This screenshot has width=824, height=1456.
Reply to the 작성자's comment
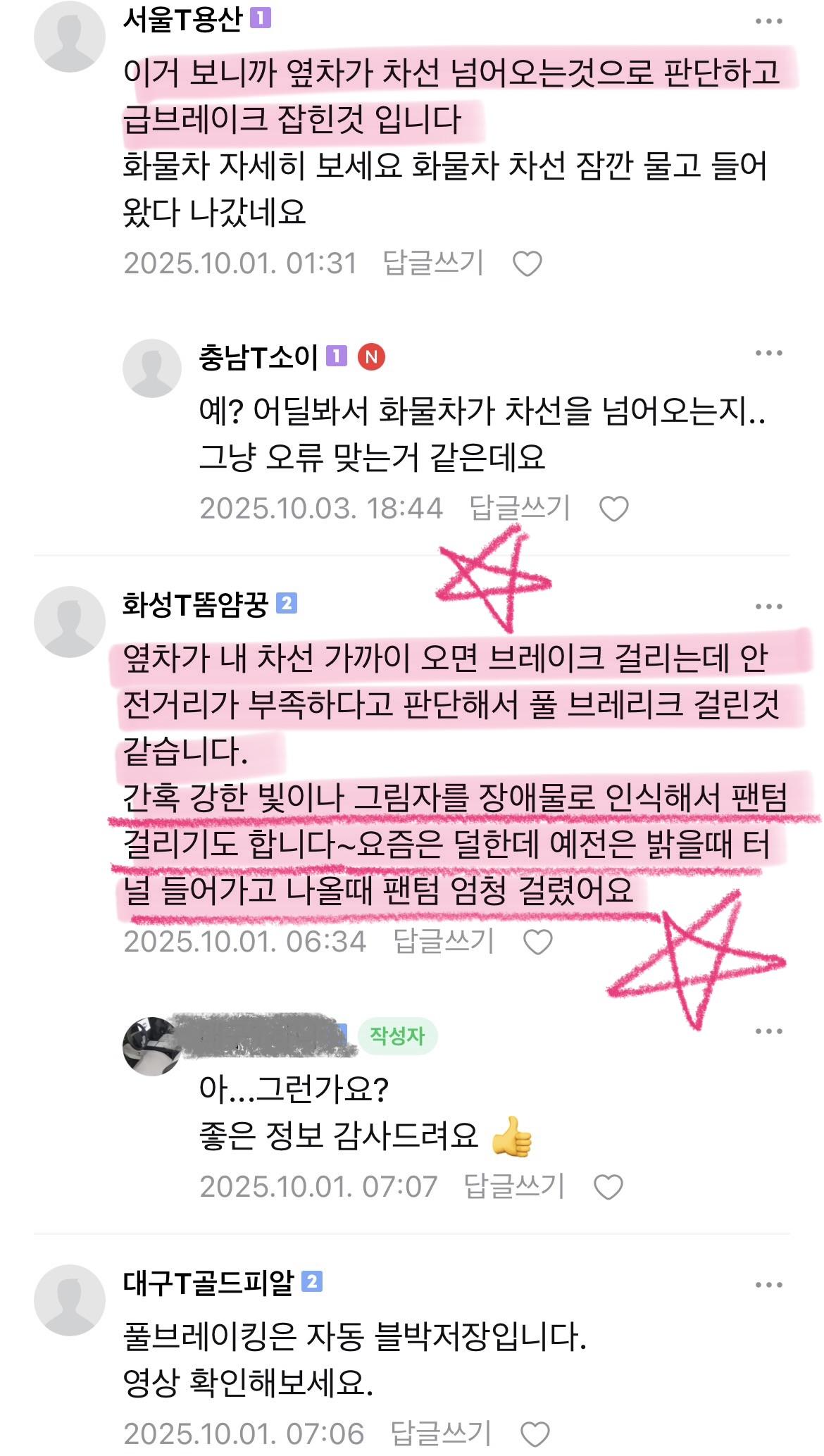pyautogui.click(x=514, y=1187)
